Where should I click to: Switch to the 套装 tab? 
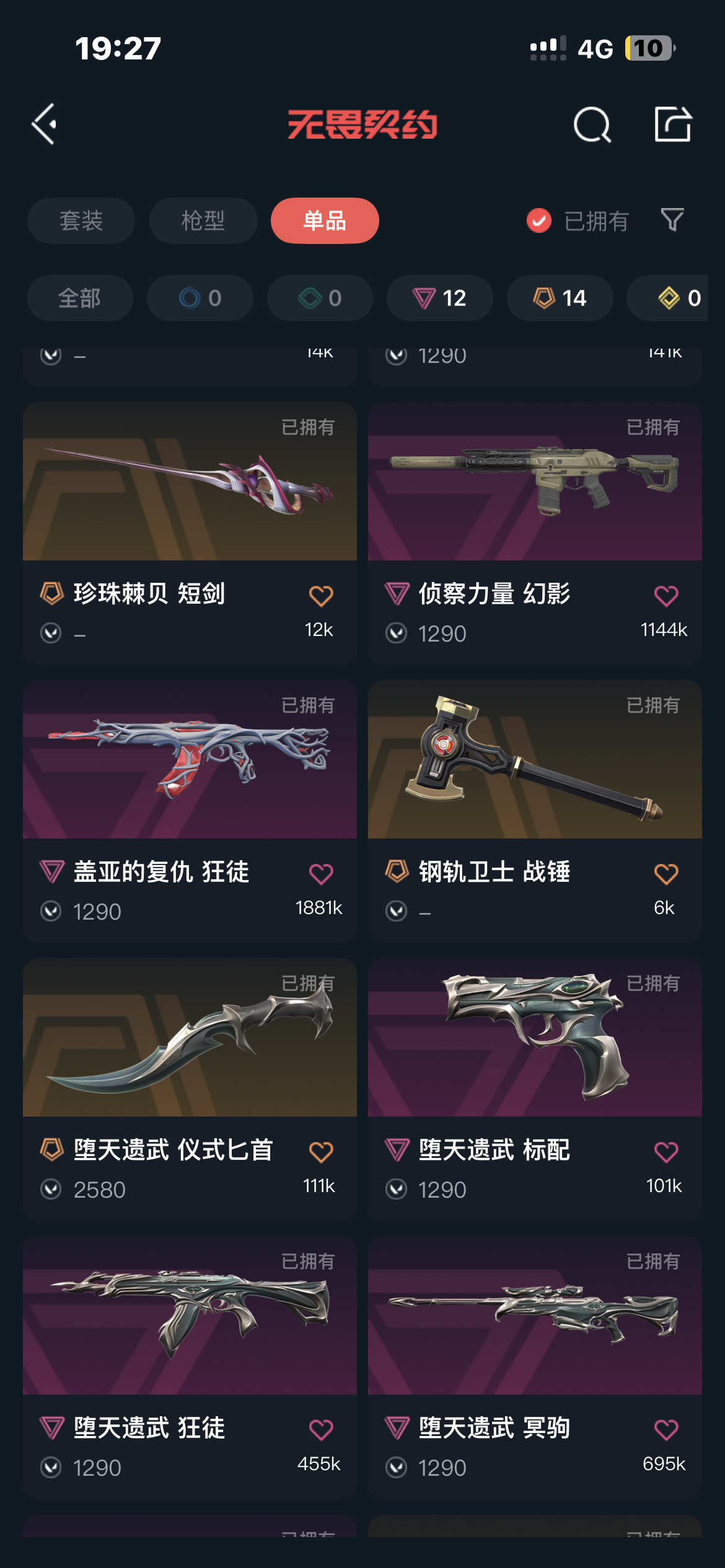(x=81, y=221)
